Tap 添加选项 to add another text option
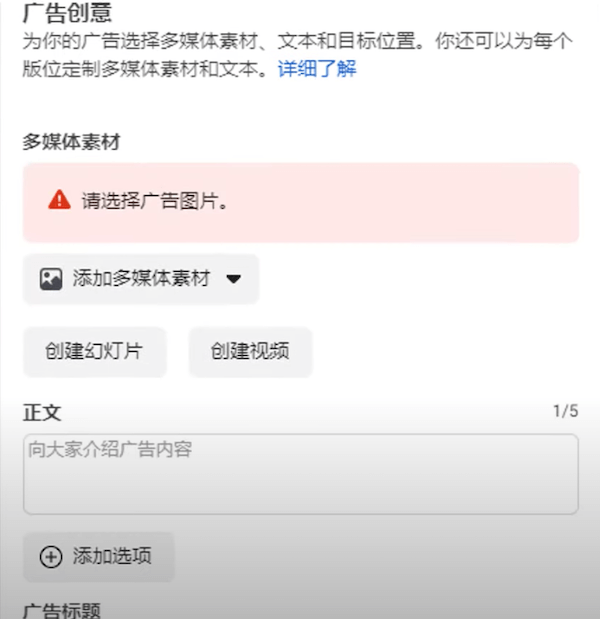Screen dimensions: 600x619 (x=98, y=557)
